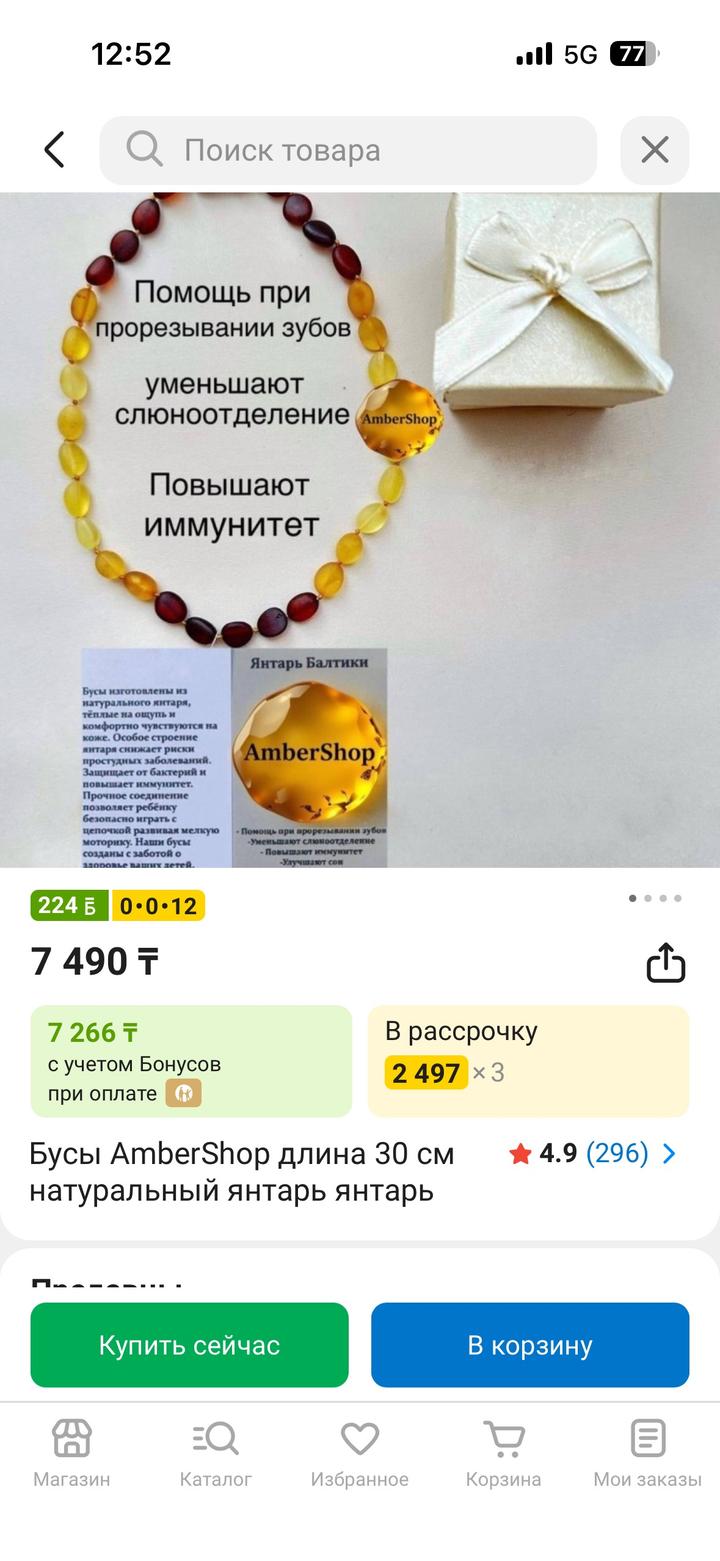The image size is (720, 1561).
Task: Open the 'В рассрочку' installment offer
Action: [x=528, y=1060]
